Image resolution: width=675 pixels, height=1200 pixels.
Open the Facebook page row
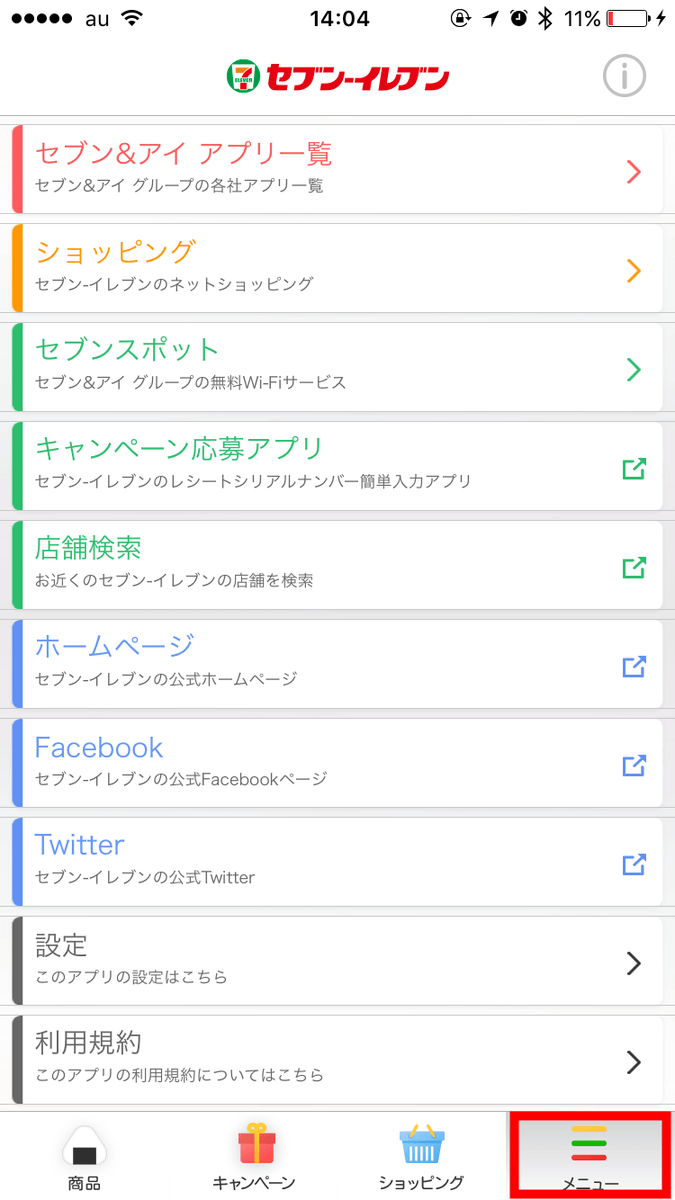pyautogui.click(x=337, y=763)
